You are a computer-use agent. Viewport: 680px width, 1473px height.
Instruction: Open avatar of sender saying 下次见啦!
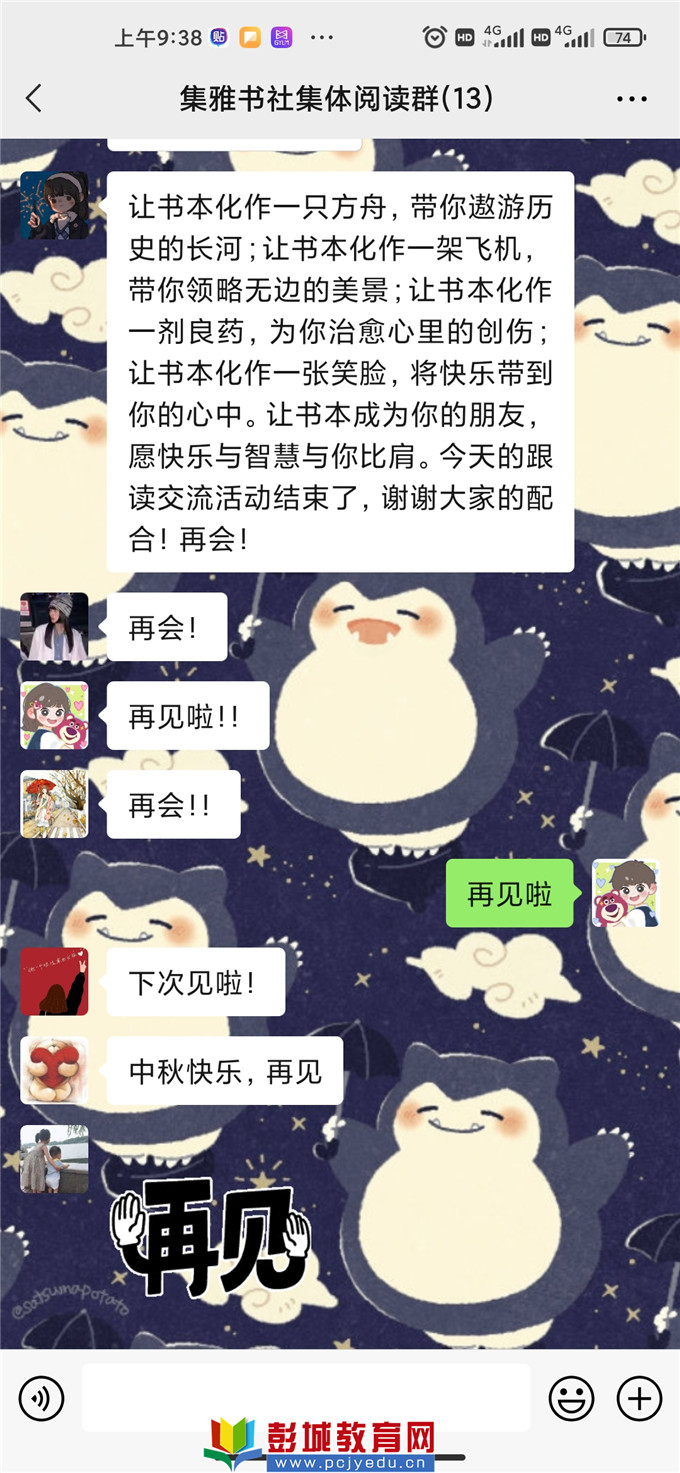pos(54,982)
